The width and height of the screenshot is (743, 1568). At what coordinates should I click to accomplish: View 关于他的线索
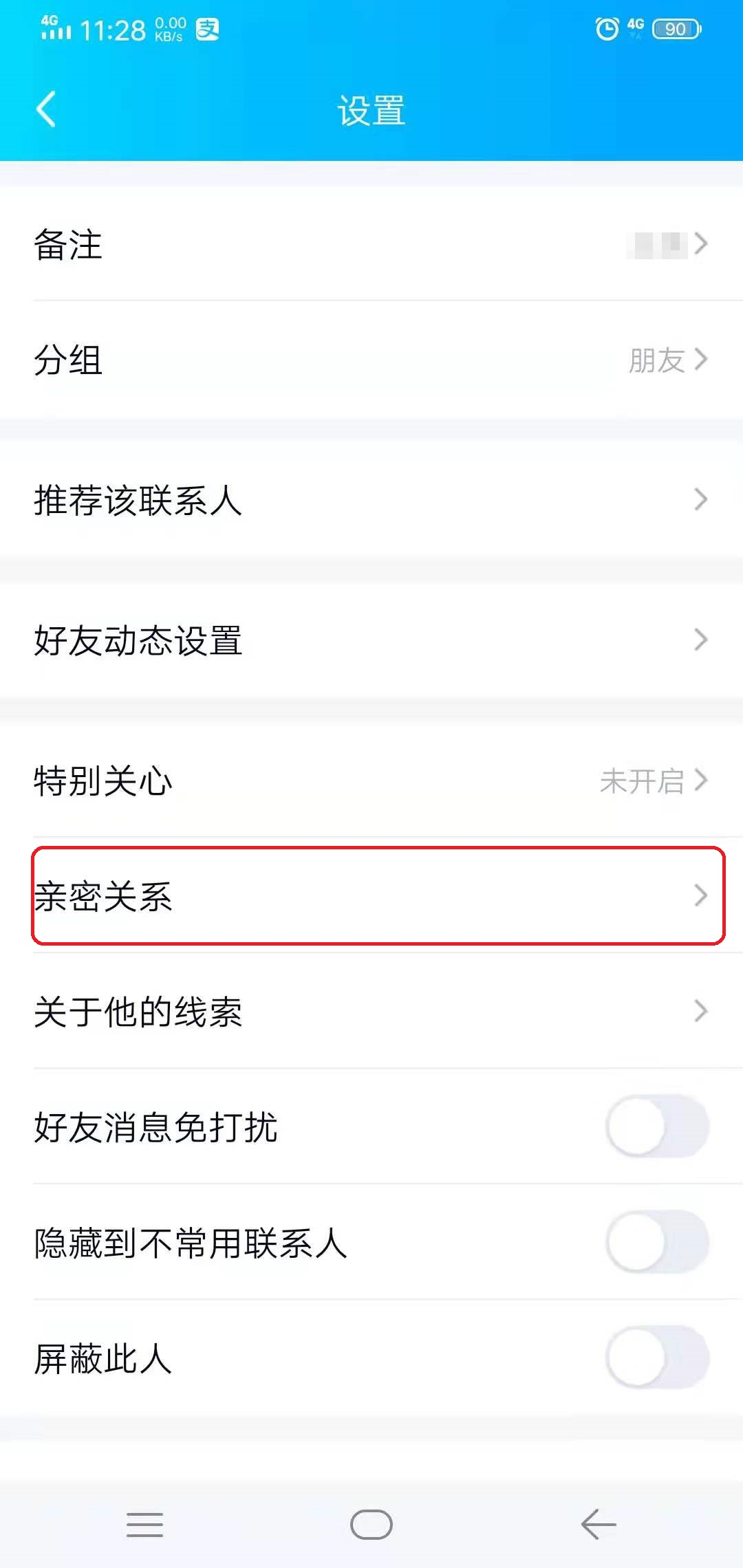click(x=371, y=1012)
